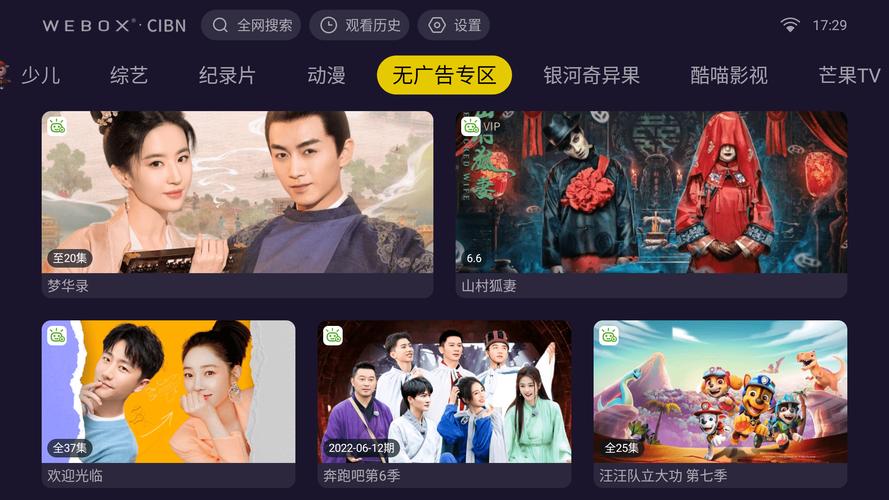Open 观看历史 watch history
The width and height of the screenshot is (889, 500).
[x=358, y=25]
